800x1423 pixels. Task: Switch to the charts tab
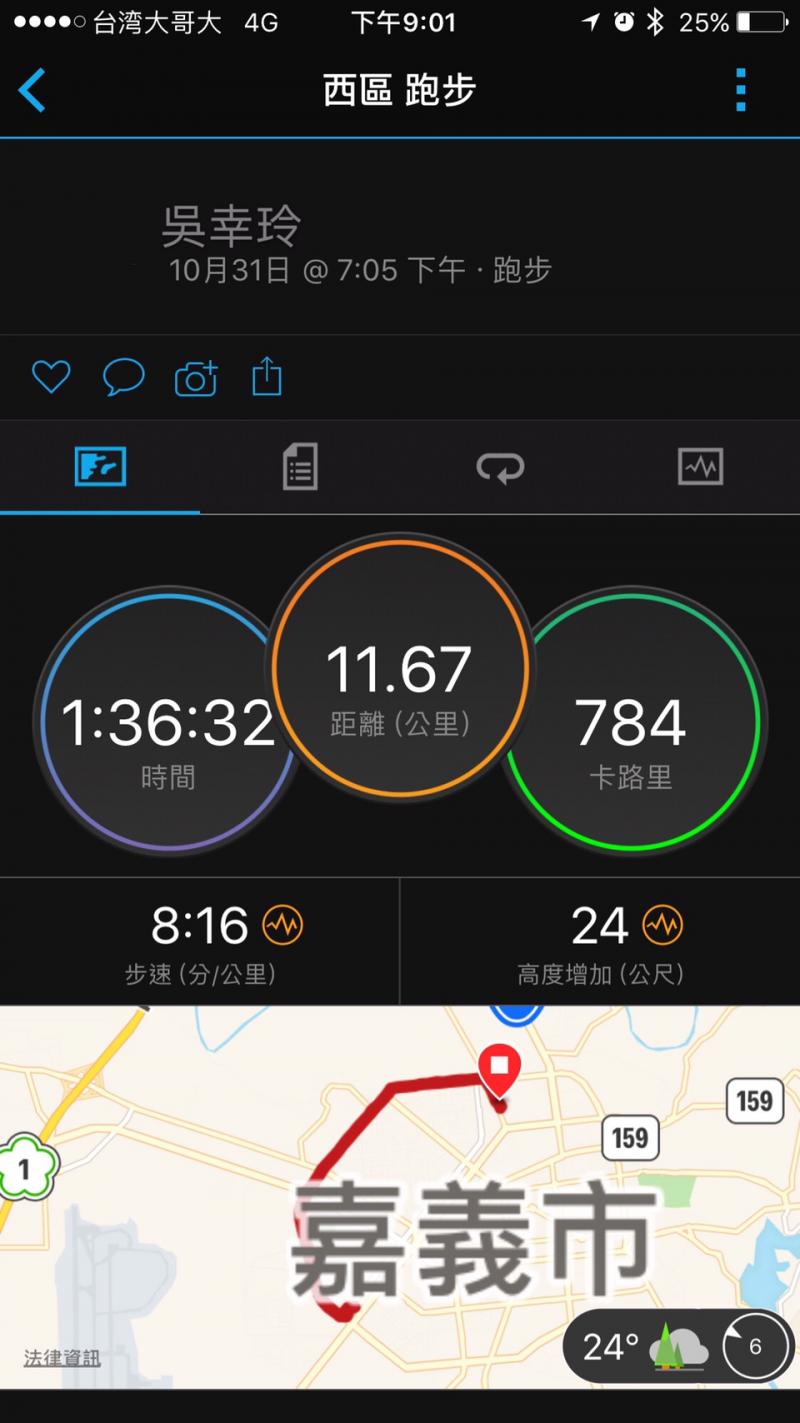700,466
